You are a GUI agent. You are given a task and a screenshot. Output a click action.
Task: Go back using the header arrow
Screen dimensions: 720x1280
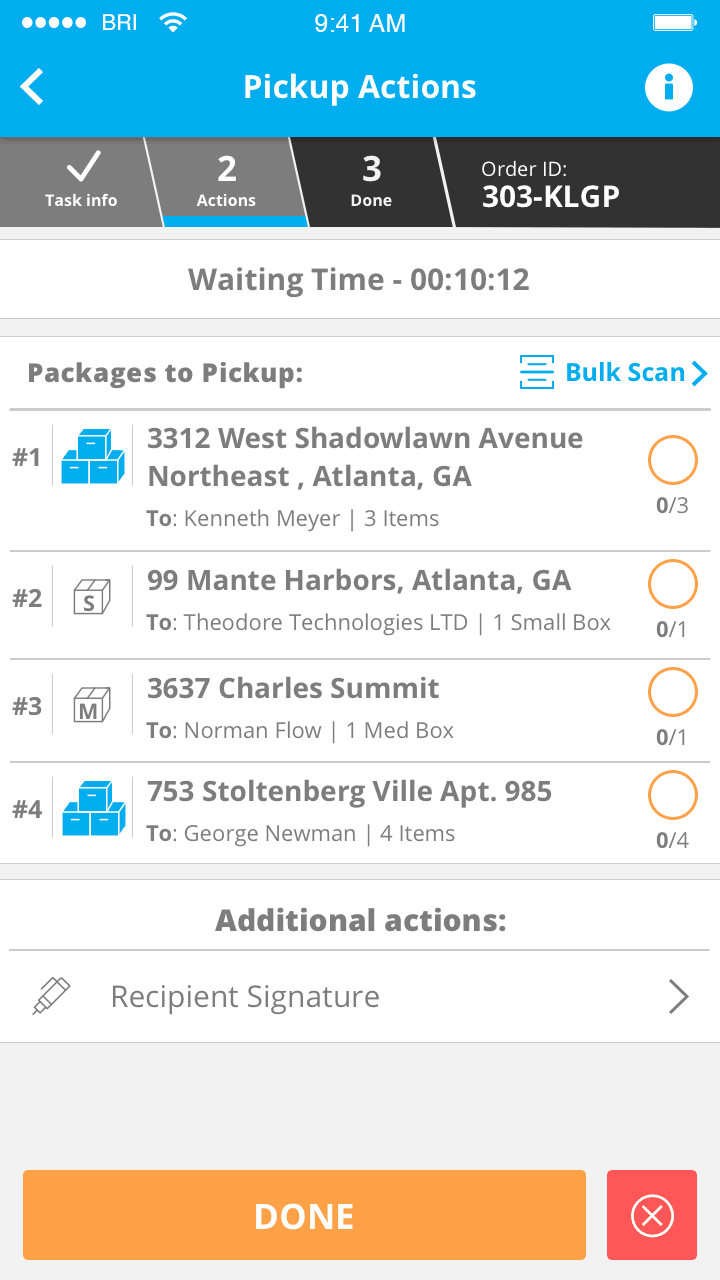coord(32,87)
